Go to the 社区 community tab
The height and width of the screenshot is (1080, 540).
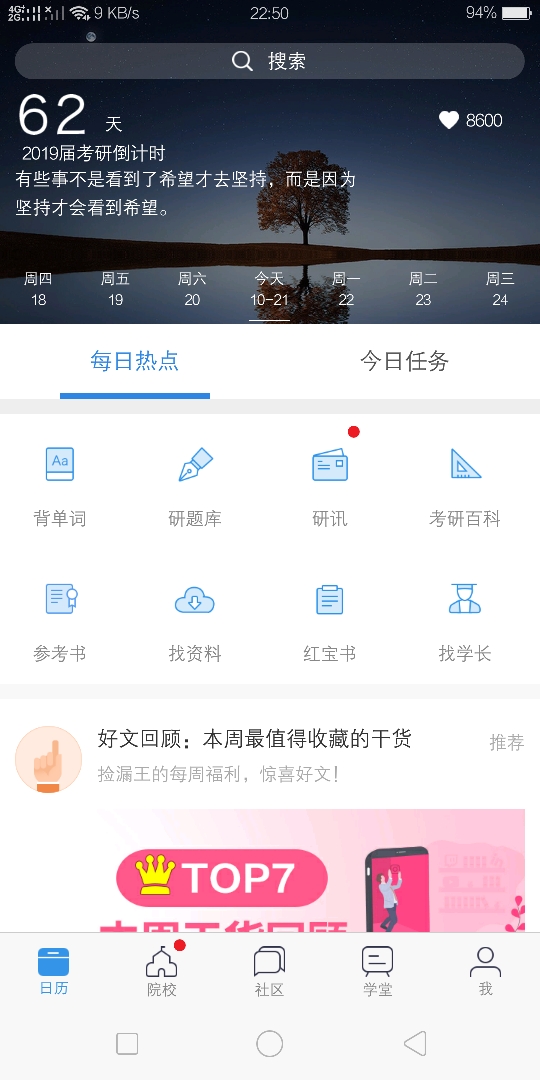click(x=269, y=971)
